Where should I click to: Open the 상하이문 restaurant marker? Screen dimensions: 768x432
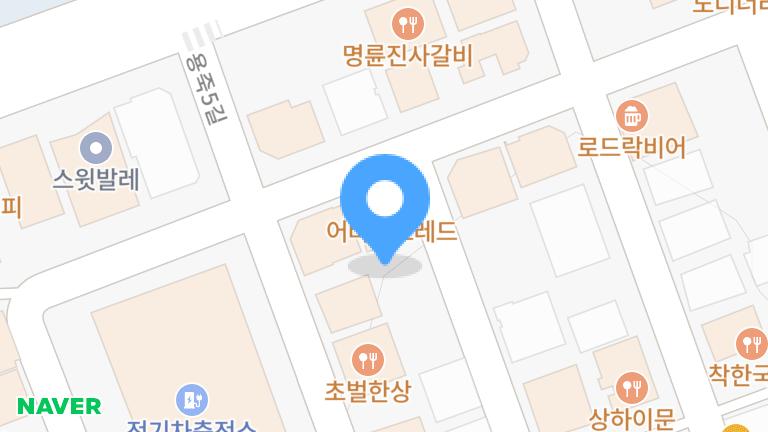coord(629,385)
